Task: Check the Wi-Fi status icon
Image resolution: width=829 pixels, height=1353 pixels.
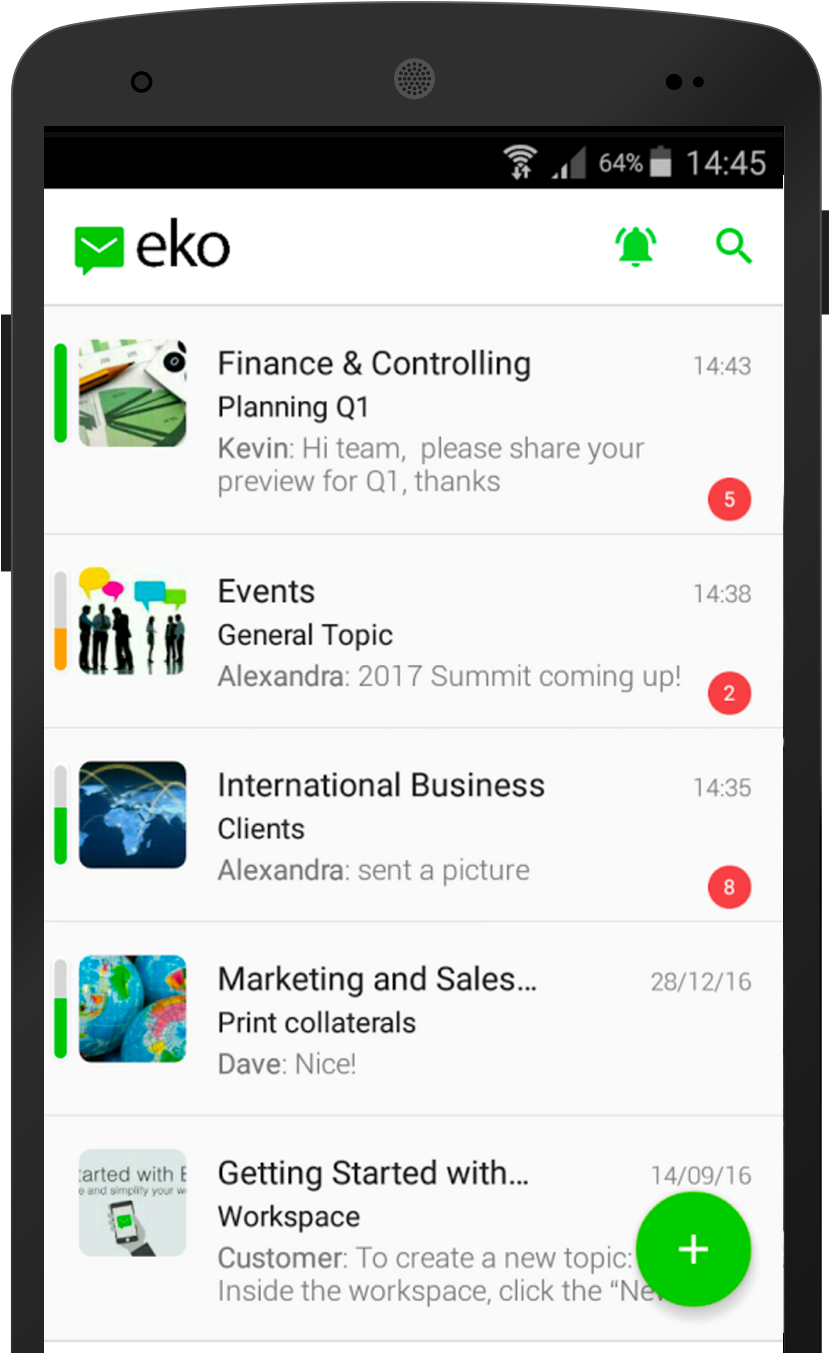Action: [519, 160]
